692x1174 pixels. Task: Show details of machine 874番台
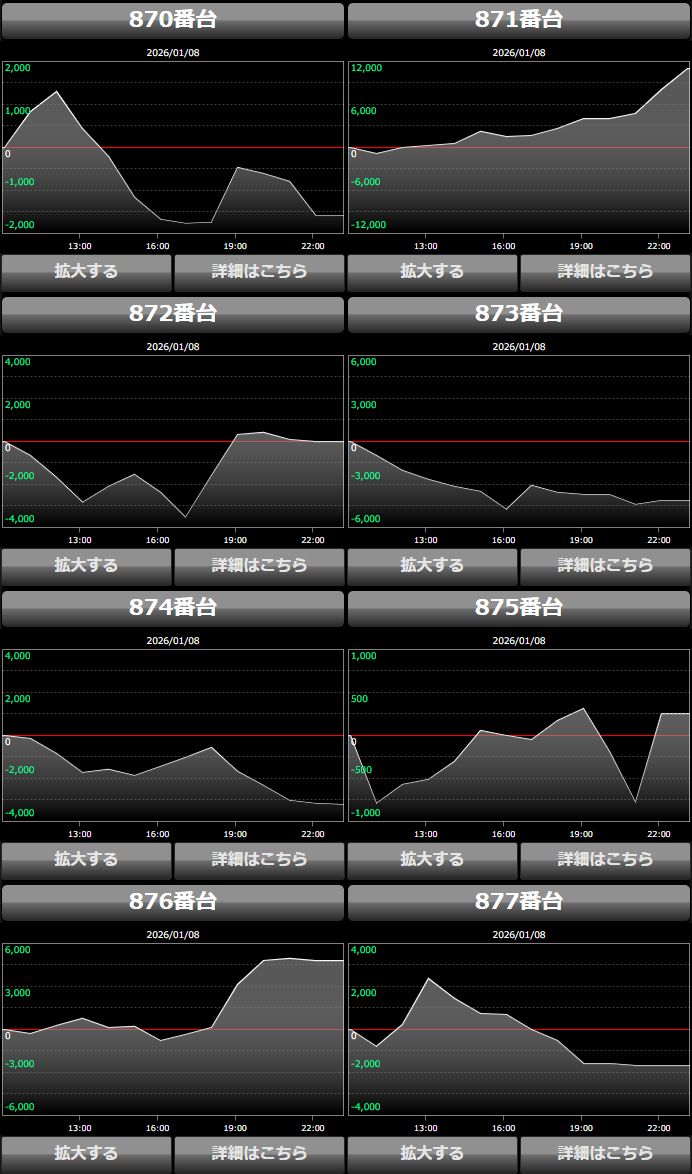(x=259, y=860)
